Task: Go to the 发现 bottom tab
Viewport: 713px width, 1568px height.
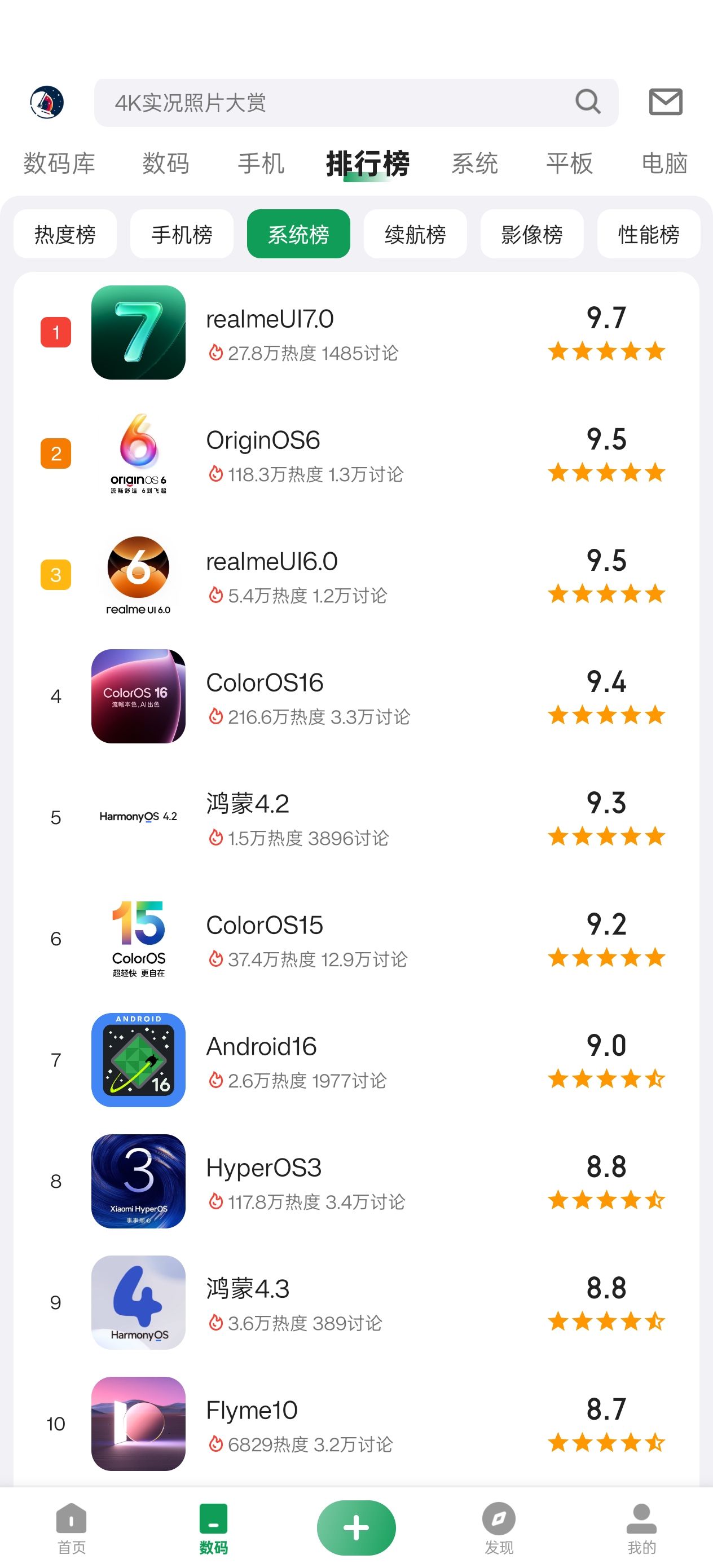Action: click(499, 1528)
